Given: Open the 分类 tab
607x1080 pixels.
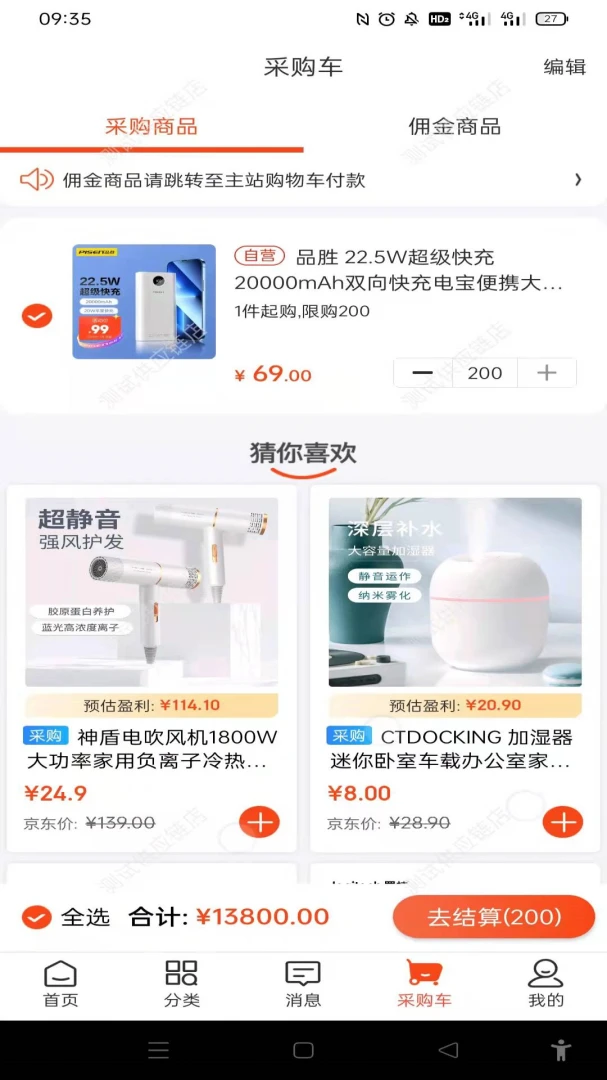Looking at the screenshot, I should click(x=181, y=984).
